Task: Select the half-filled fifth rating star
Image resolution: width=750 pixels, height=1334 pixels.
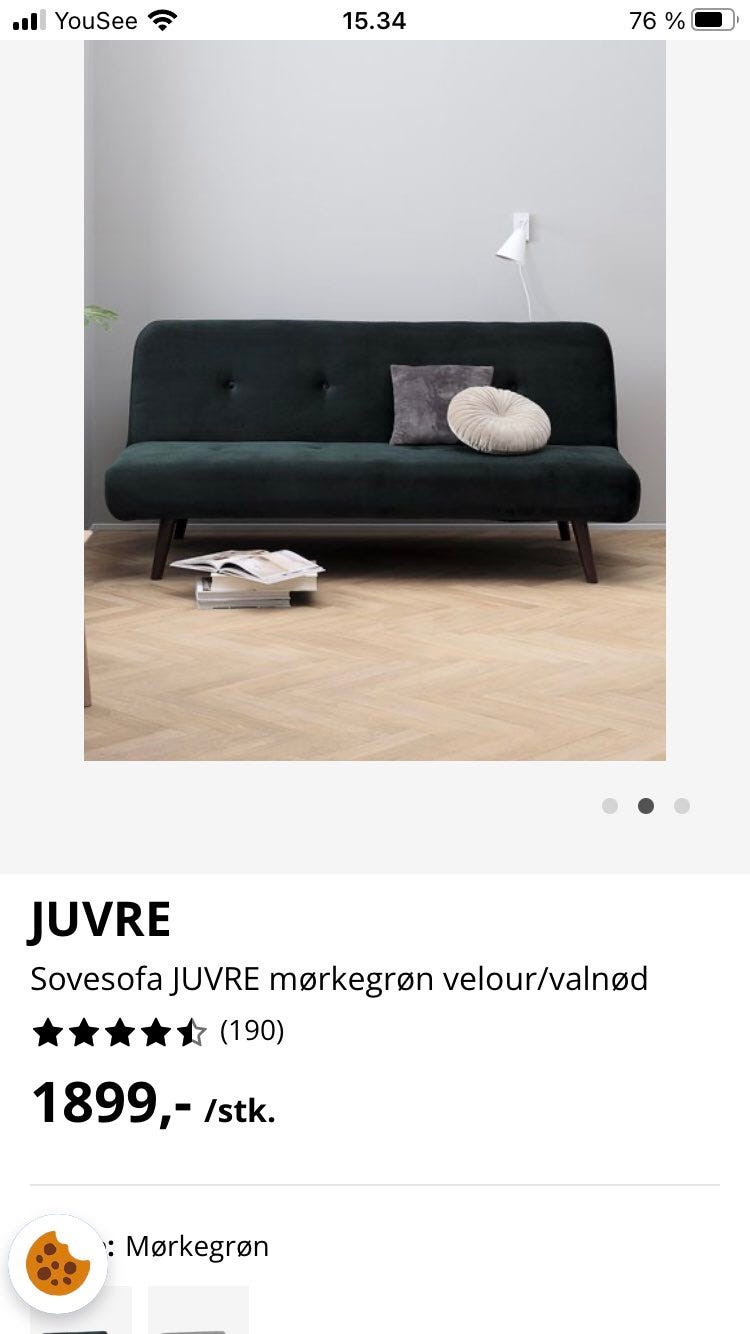Action: pyautogui.click(x=190, y=1032)
